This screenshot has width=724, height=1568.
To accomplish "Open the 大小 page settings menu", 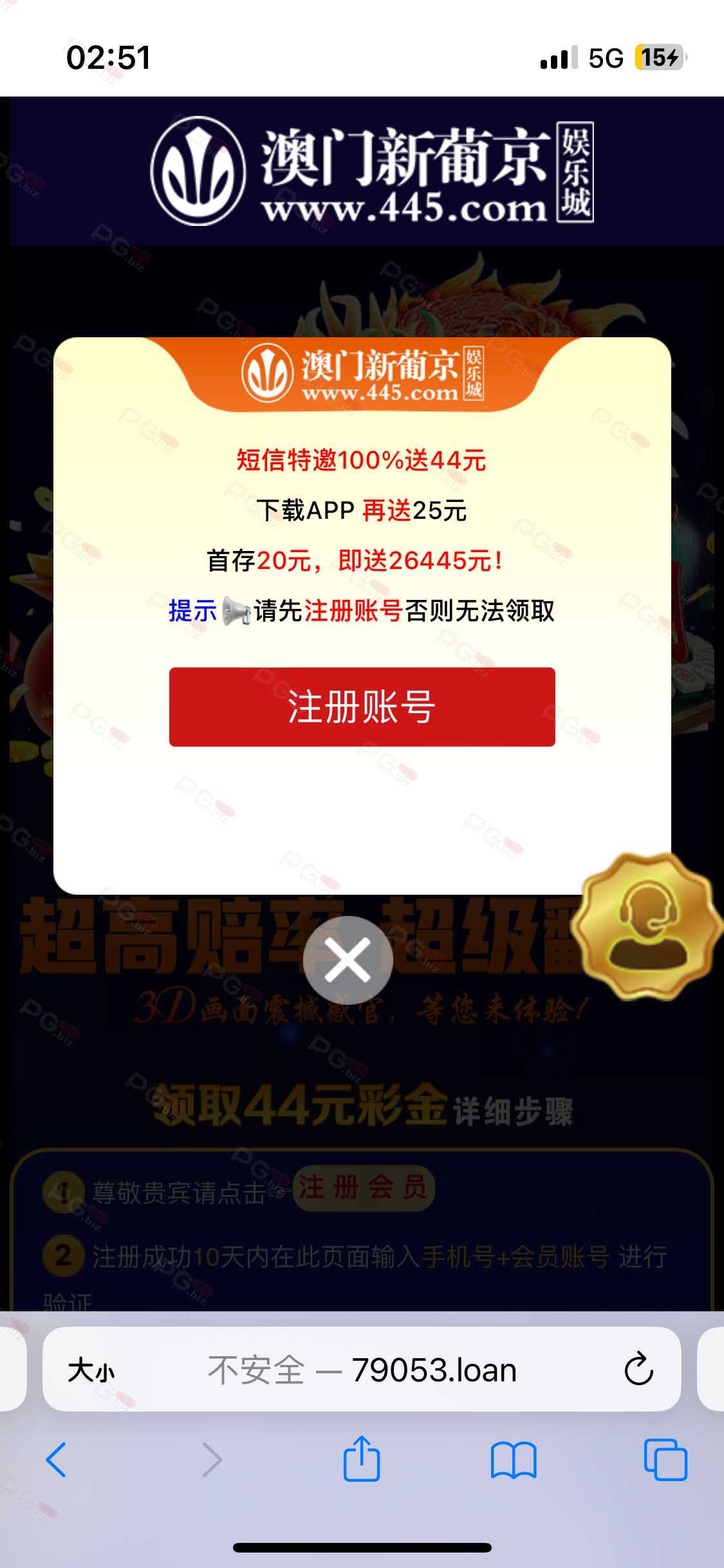I will 91,1370.
